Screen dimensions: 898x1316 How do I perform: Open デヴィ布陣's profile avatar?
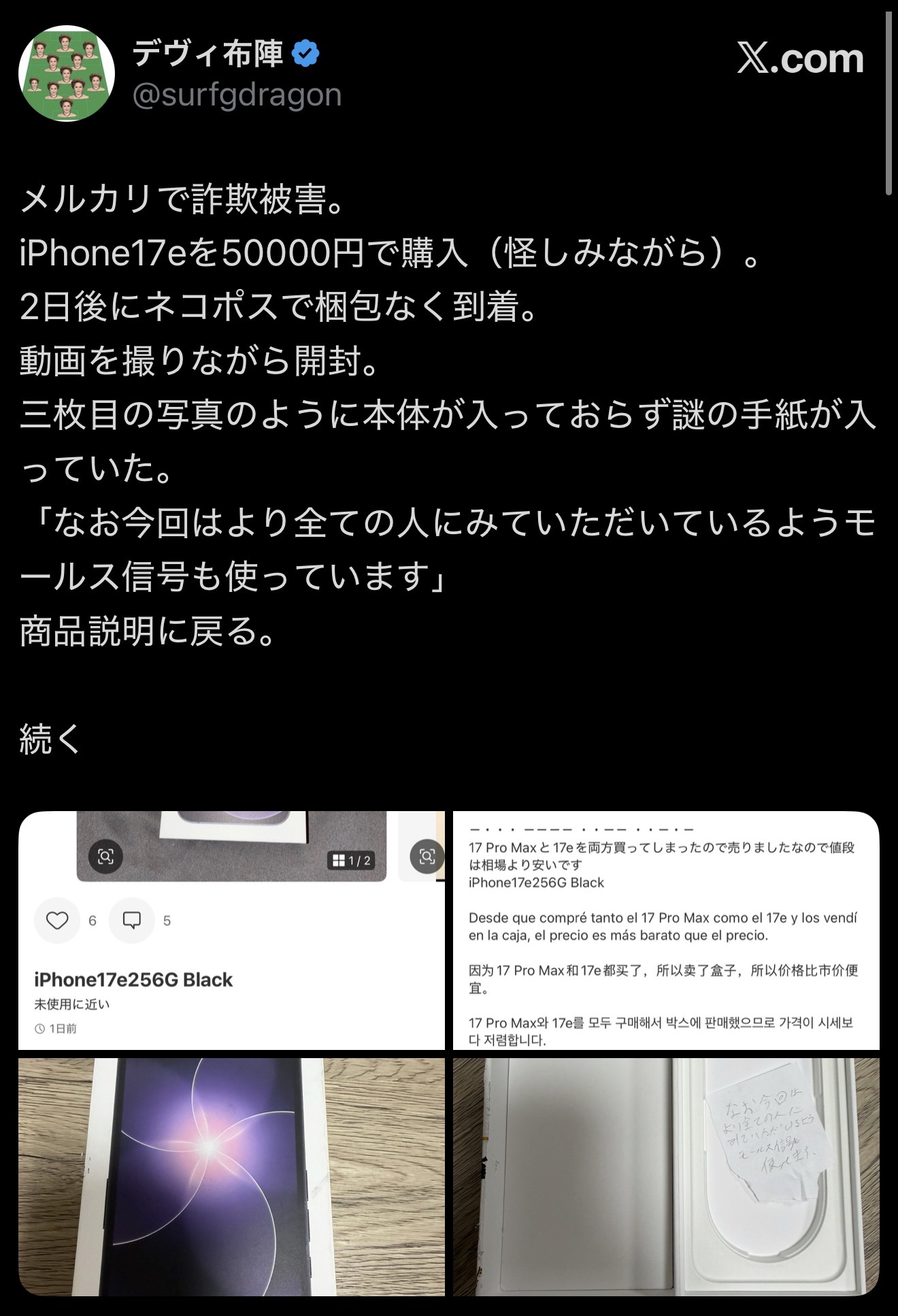67,73
